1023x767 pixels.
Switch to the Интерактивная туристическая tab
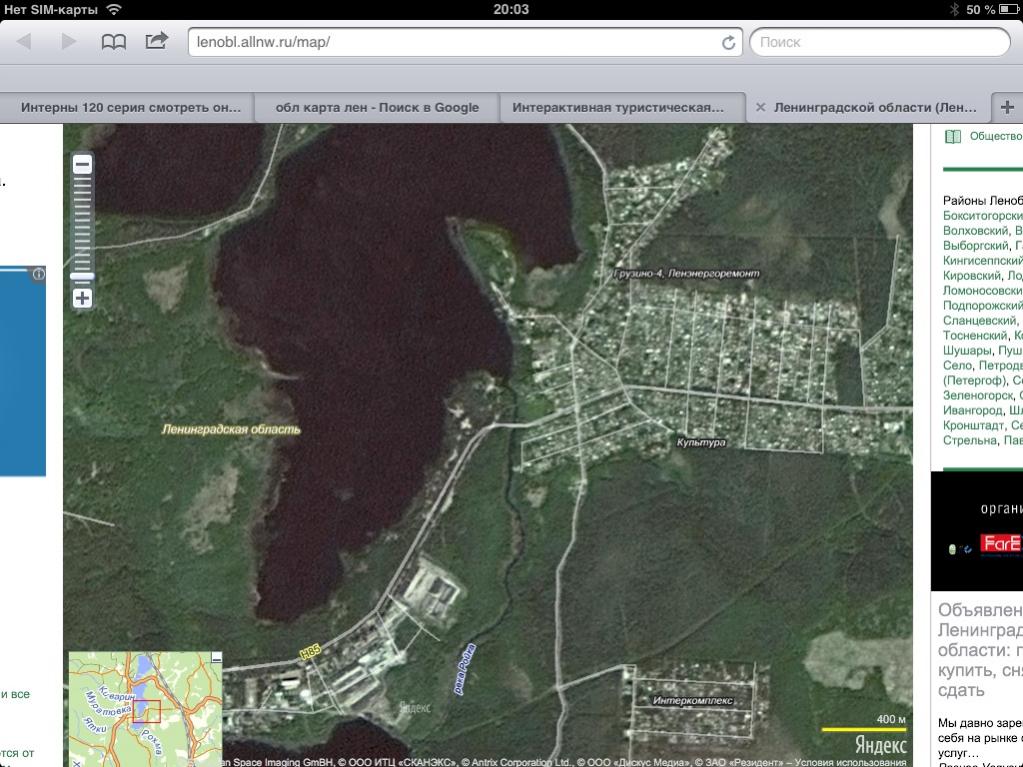[x=617, y=107]
